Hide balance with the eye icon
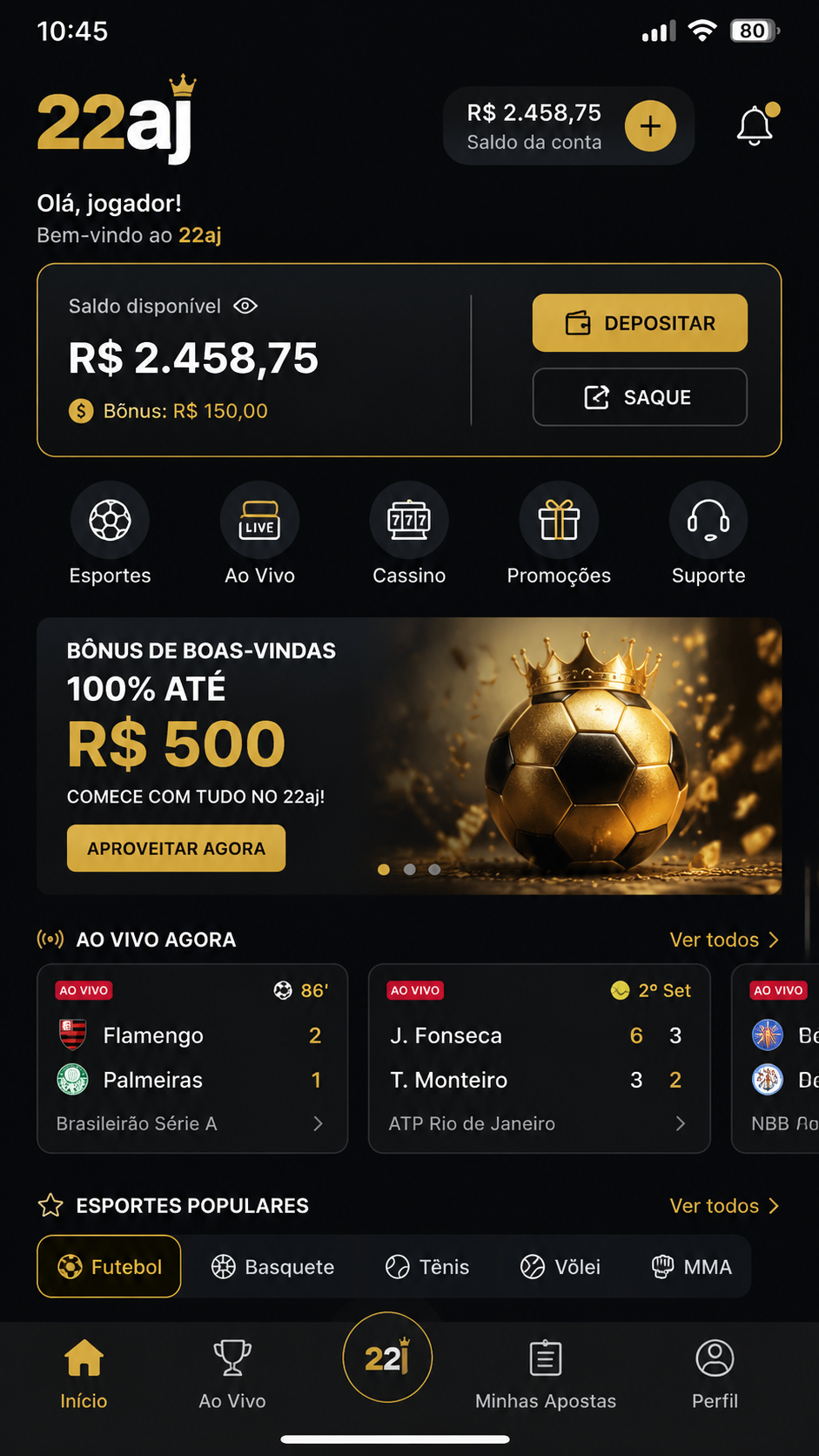819x1456 pixels. (x=245, y=307)
